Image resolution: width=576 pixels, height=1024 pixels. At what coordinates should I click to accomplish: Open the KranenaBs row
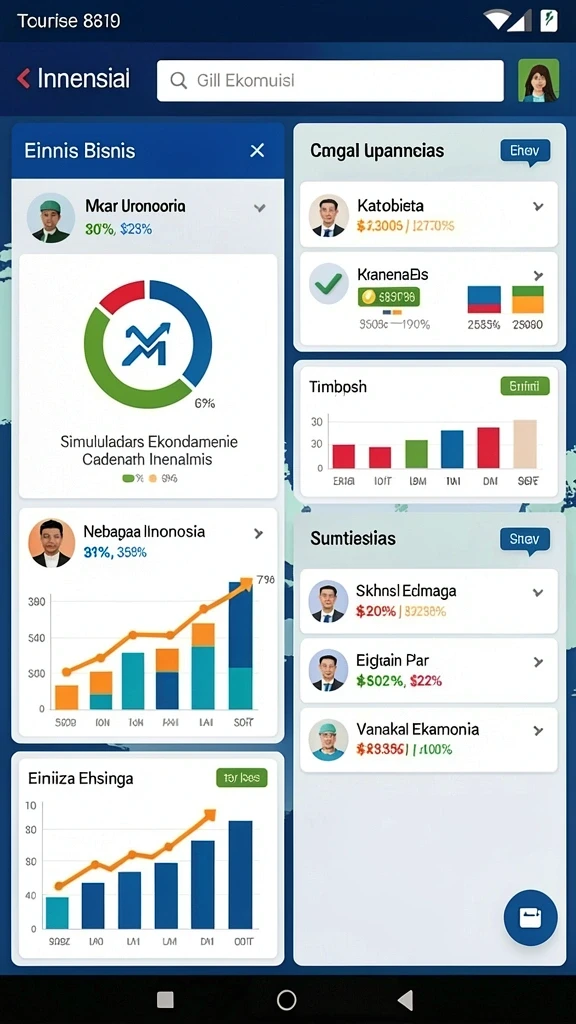coord(428,298)
